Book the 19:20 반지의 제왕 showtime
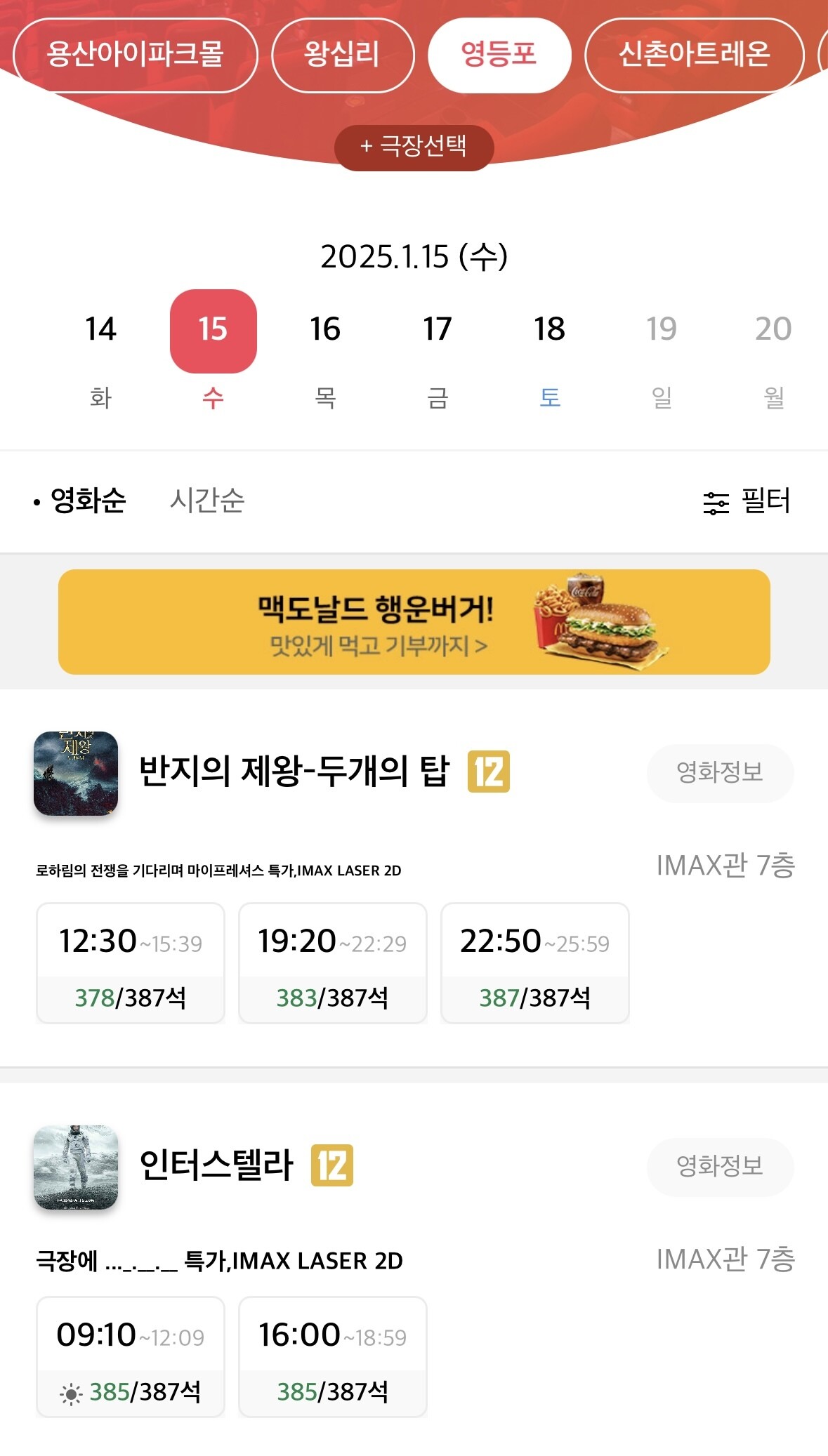828x1456 pixels. pos(333,963)
